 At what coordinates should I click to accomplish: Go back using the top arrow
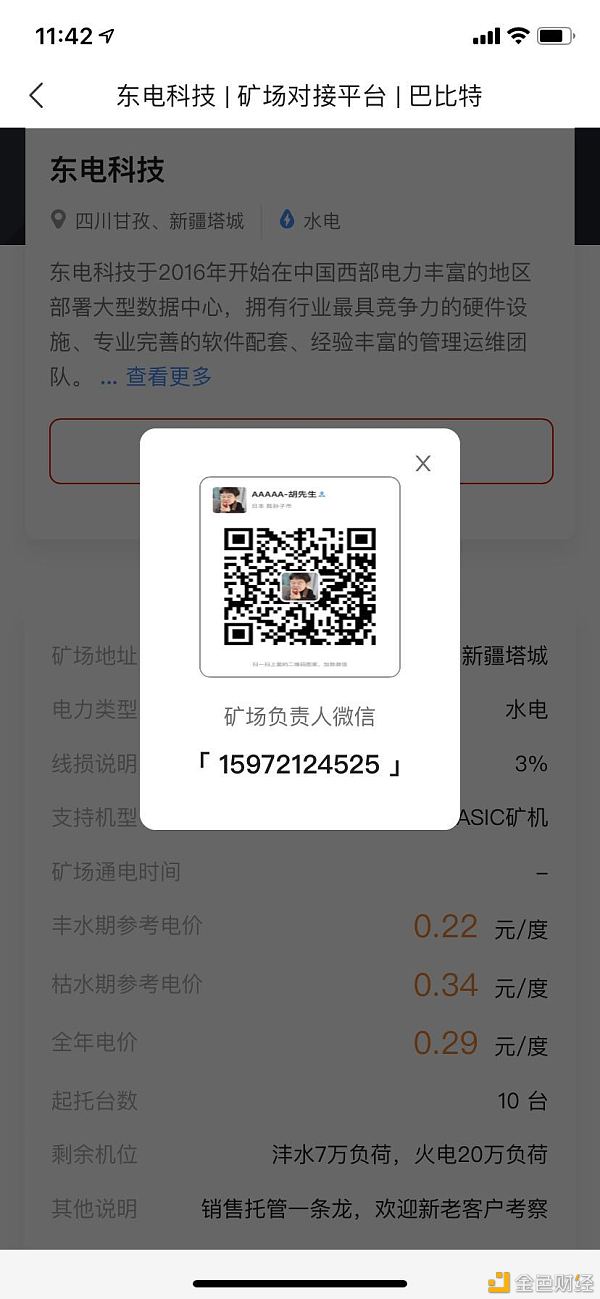(x=37, y=96)
